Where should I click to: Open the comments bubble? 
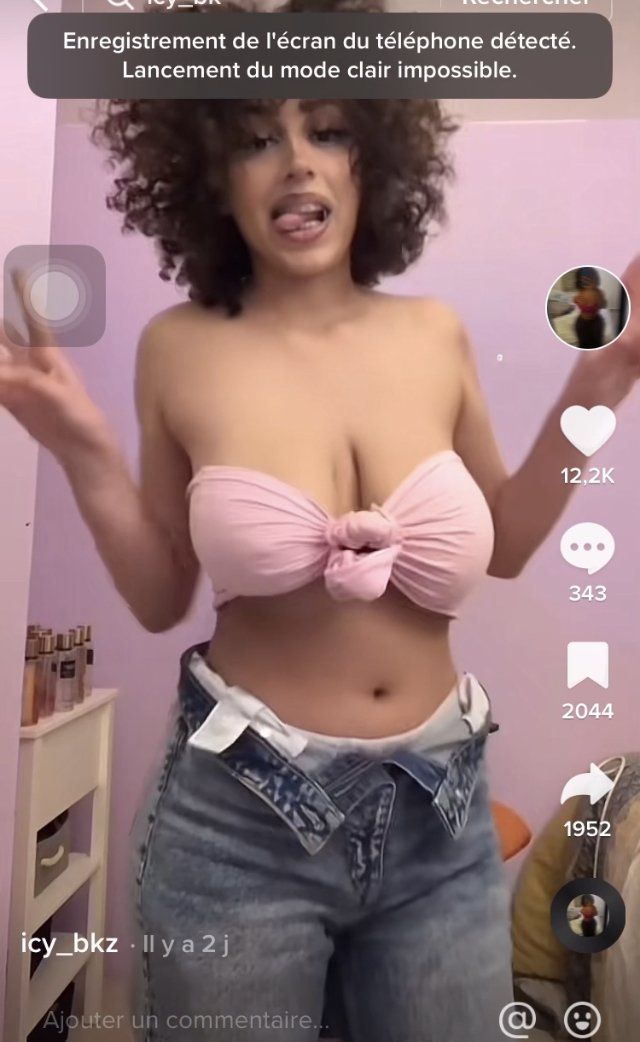tap(587, 549)
